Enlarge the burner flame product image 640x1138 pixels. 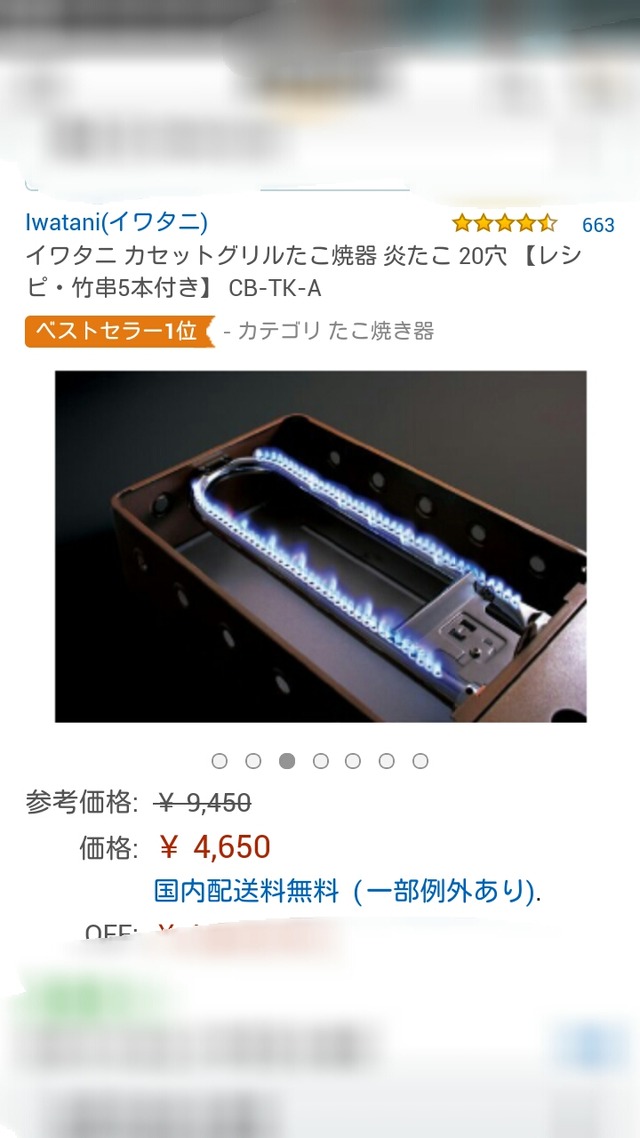click(320, 546)
